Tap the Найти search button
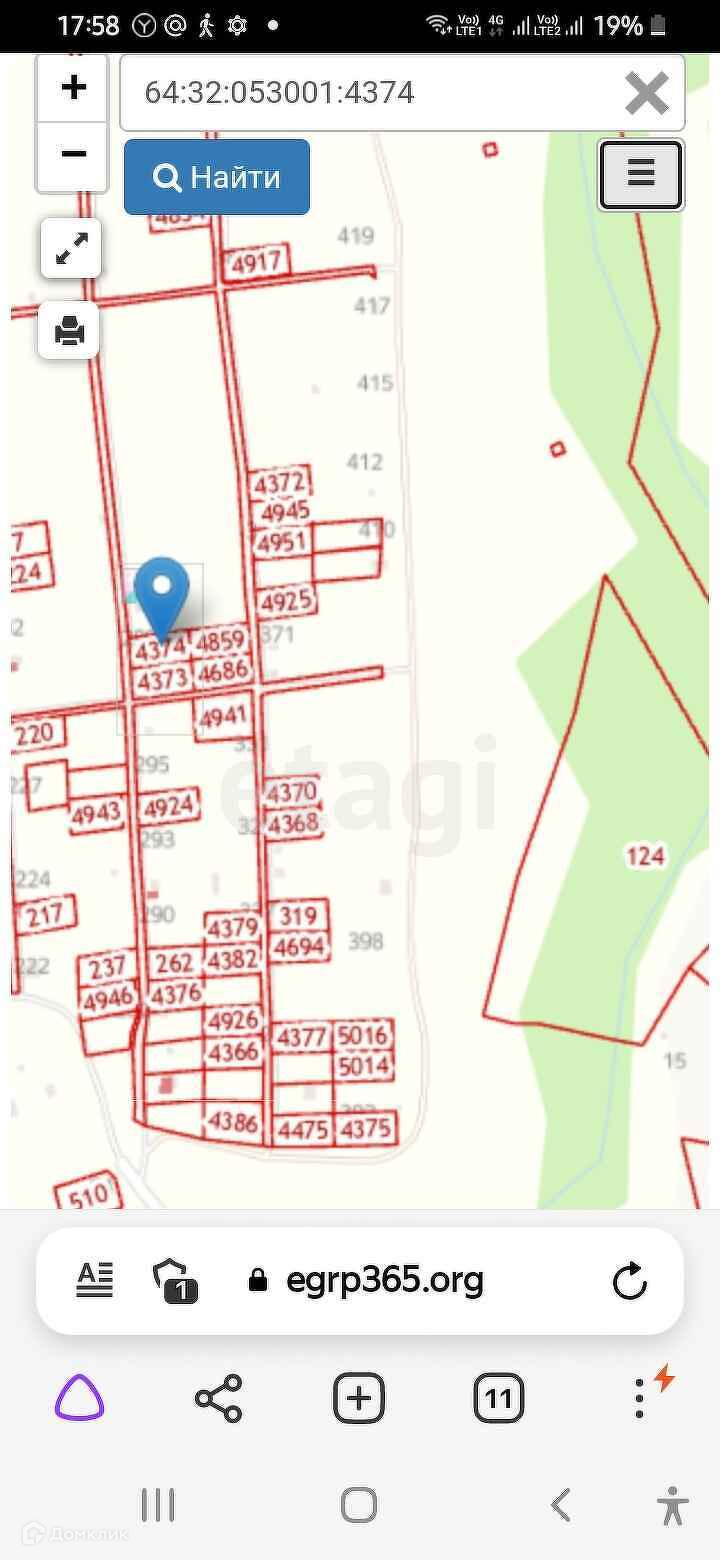The height and width of the screenshot is (1560, 720). coord(217,177)
